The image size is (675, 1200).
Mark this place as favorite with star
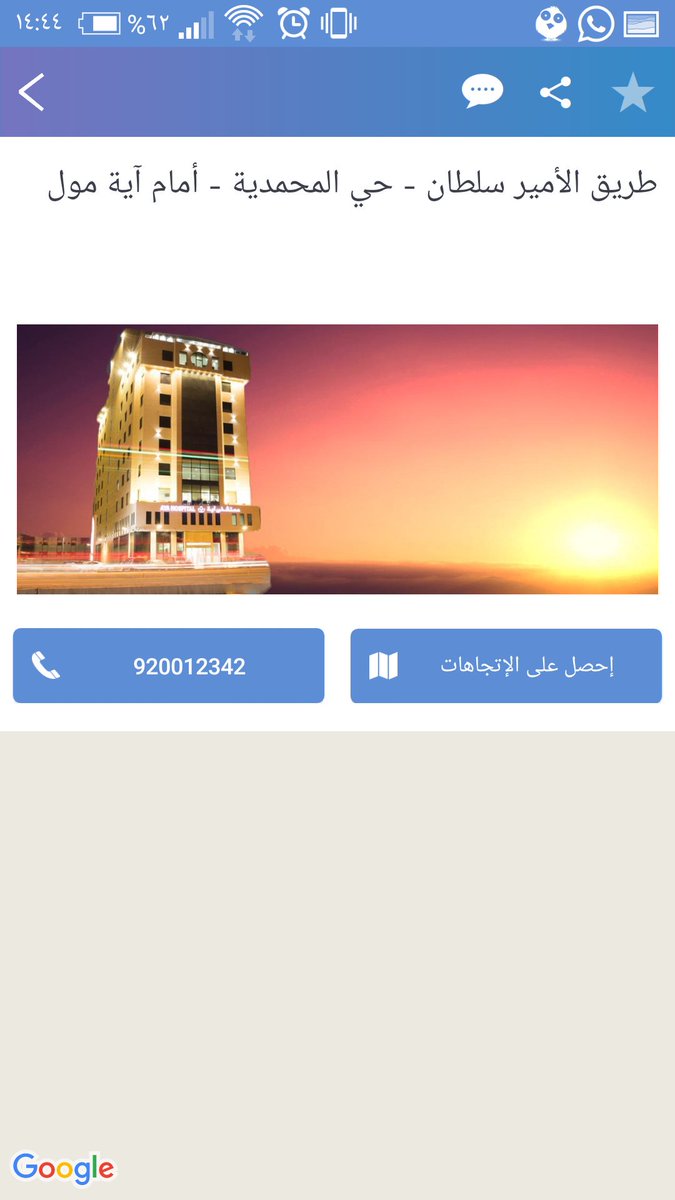click(x=632, y=93)
